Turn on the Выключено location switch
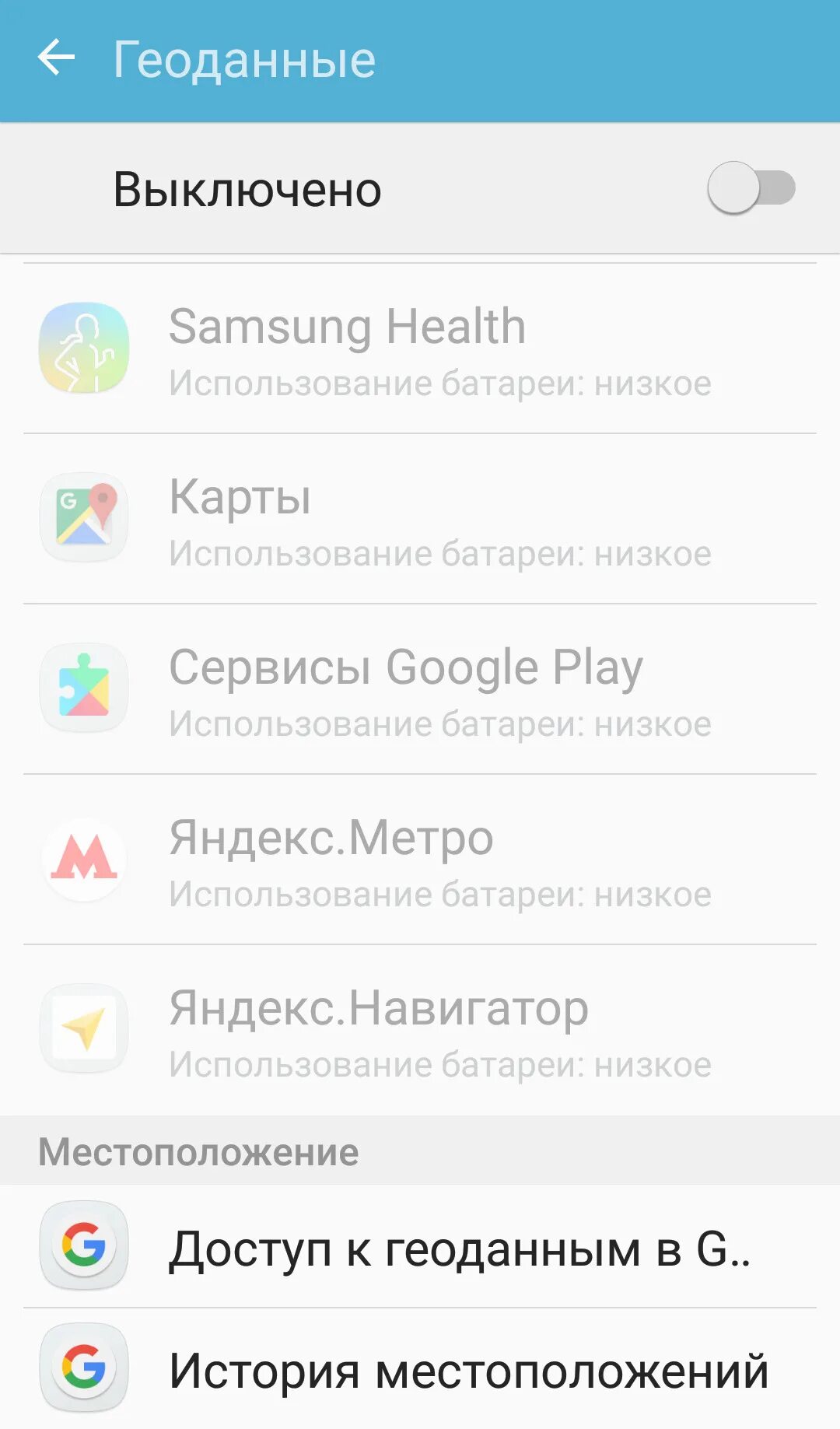 pyautogui.click(x=750, y=188)
